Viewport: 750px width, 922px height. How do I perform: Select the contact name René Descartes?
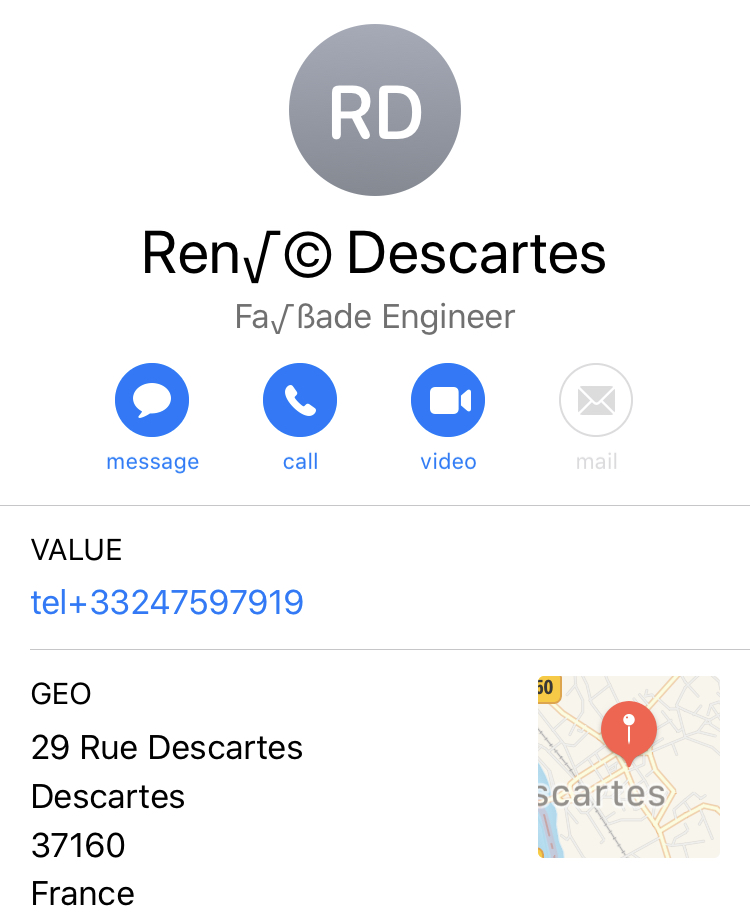coord(375,254)
